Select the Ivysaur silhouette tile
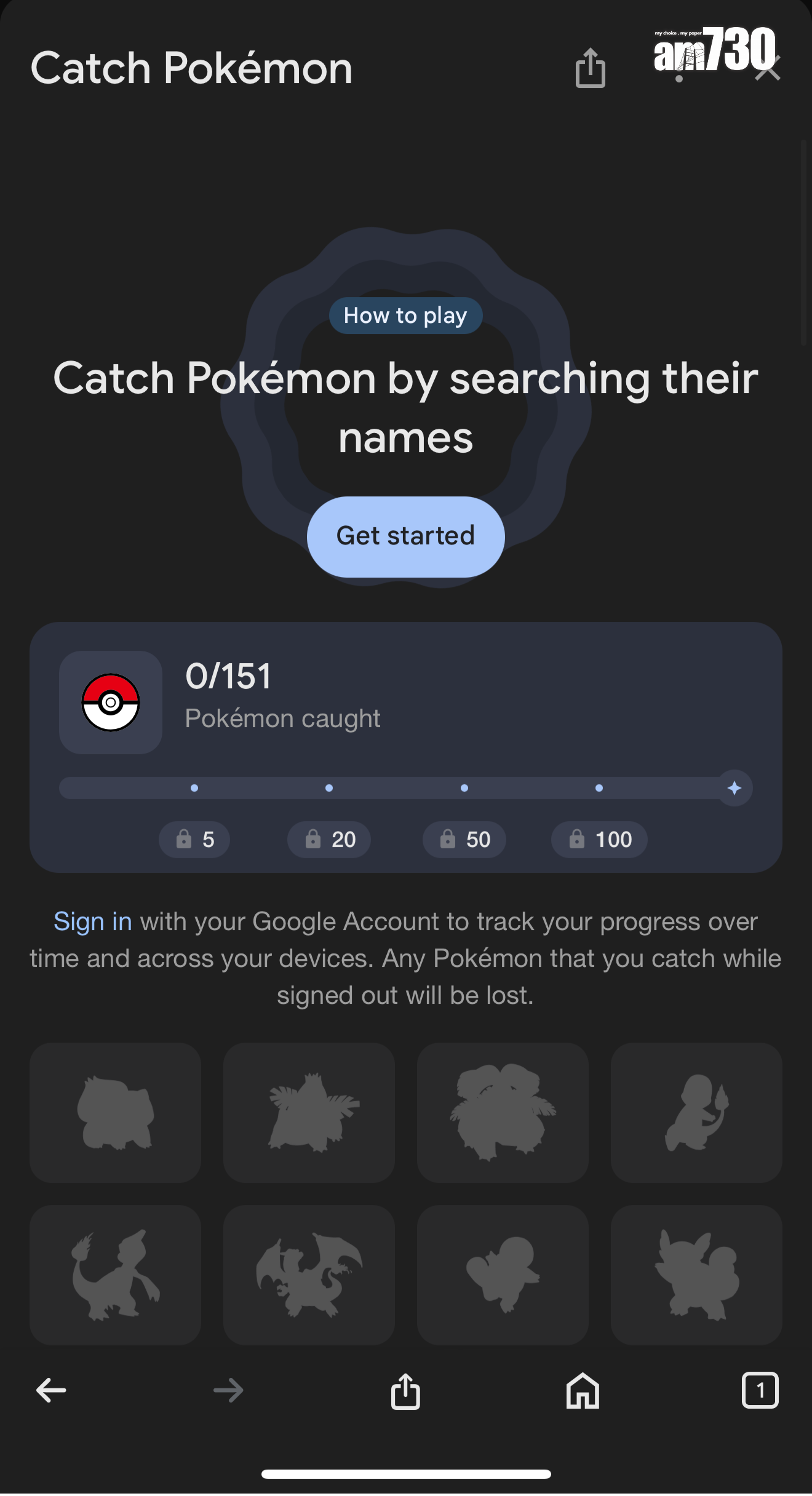This screenshot has height=1496, width=812. coord(309,1112)
